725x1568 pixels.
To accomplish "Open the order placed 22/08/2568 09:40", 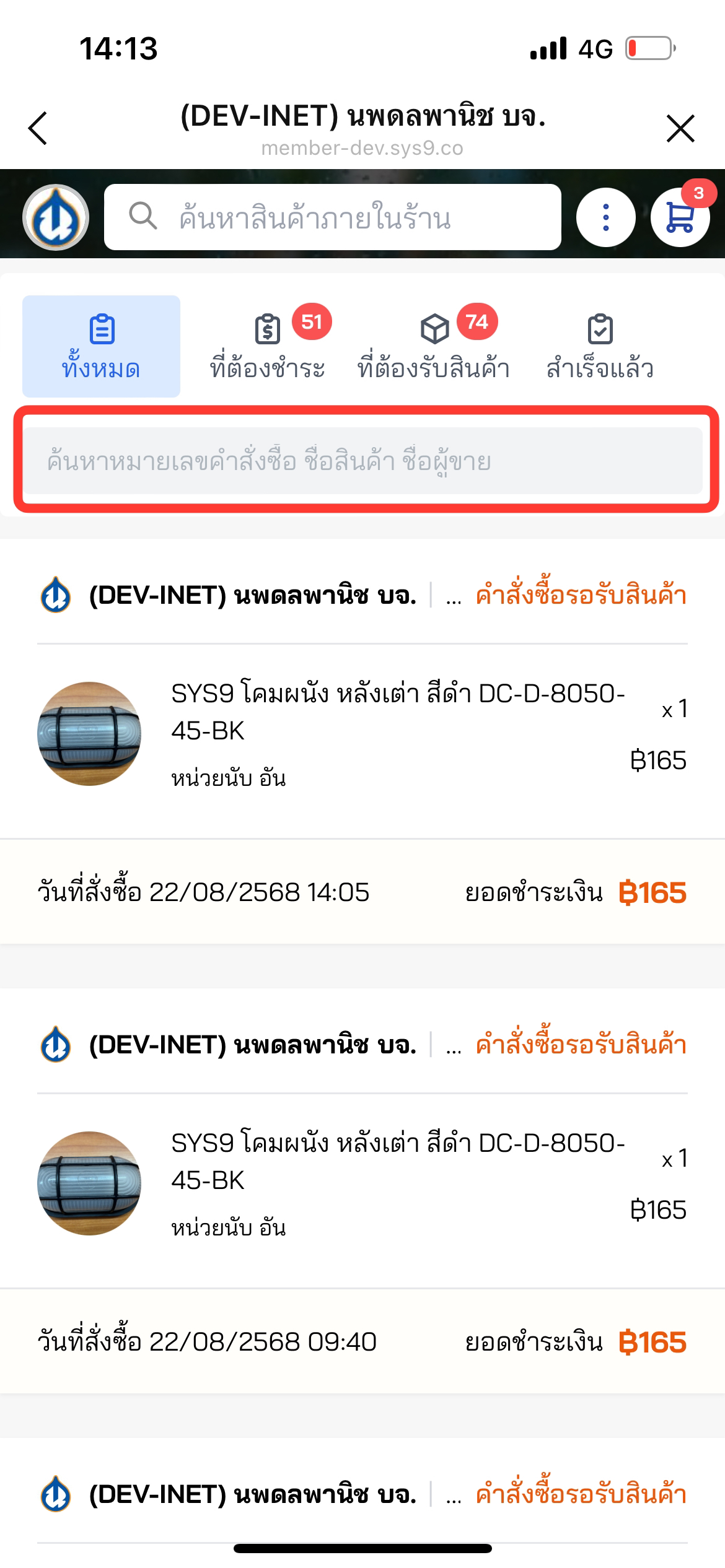I will tap(362, 1183).
